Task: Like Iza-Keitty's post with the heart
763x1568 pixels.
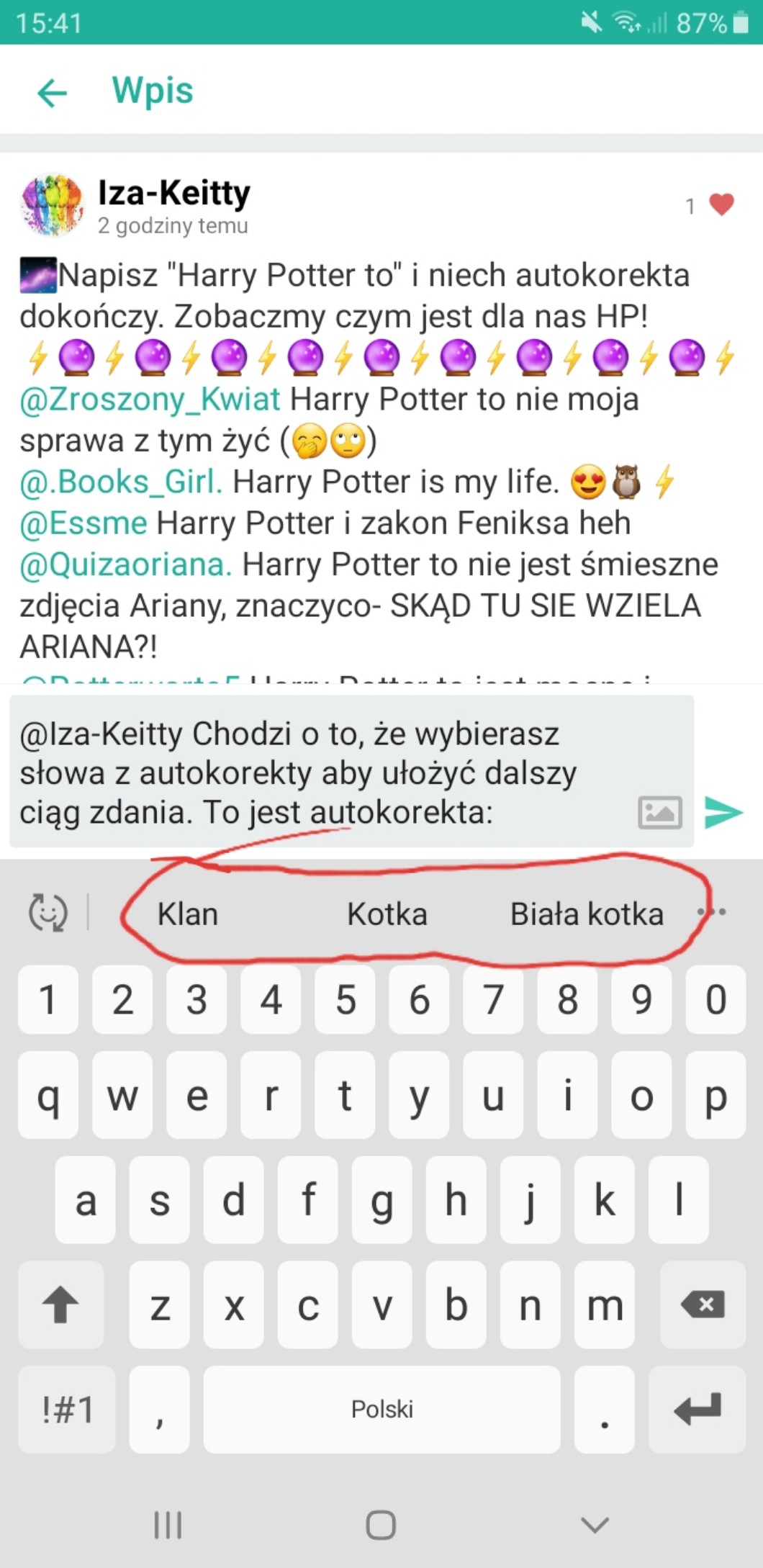Action: tap(721, 205)
